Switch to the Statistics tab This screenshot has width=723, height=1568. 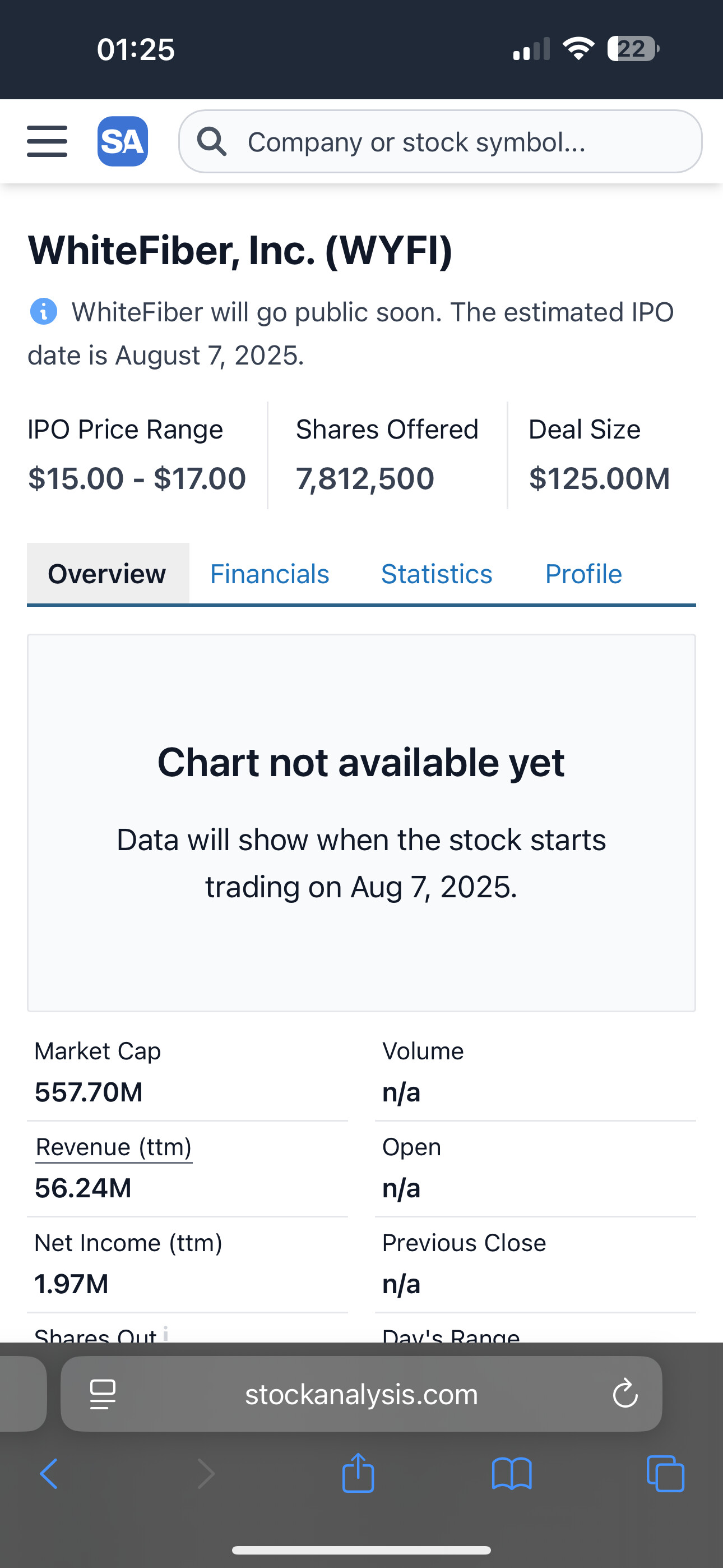437,574
